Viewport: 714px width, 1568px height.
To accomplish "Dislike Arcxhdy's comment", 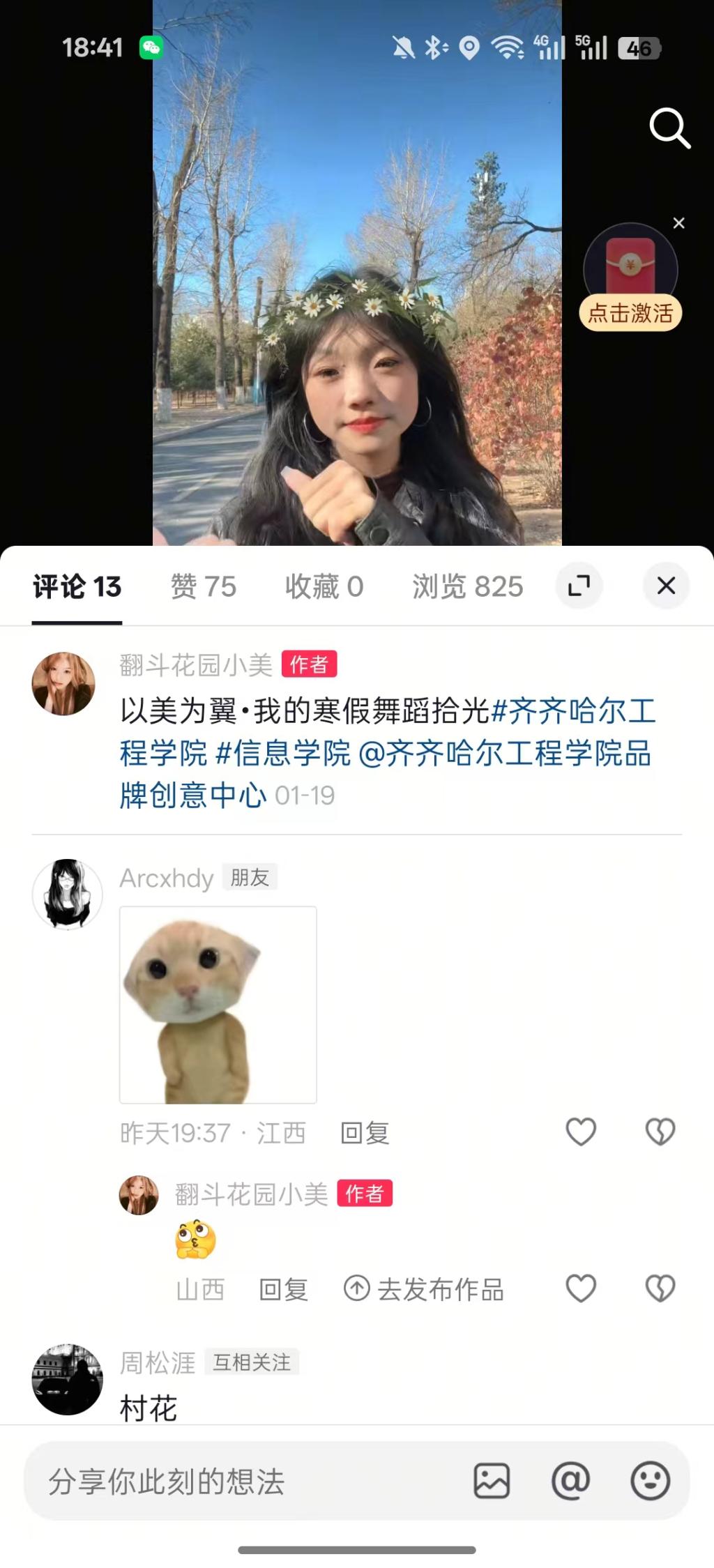I will (660, 1132).
